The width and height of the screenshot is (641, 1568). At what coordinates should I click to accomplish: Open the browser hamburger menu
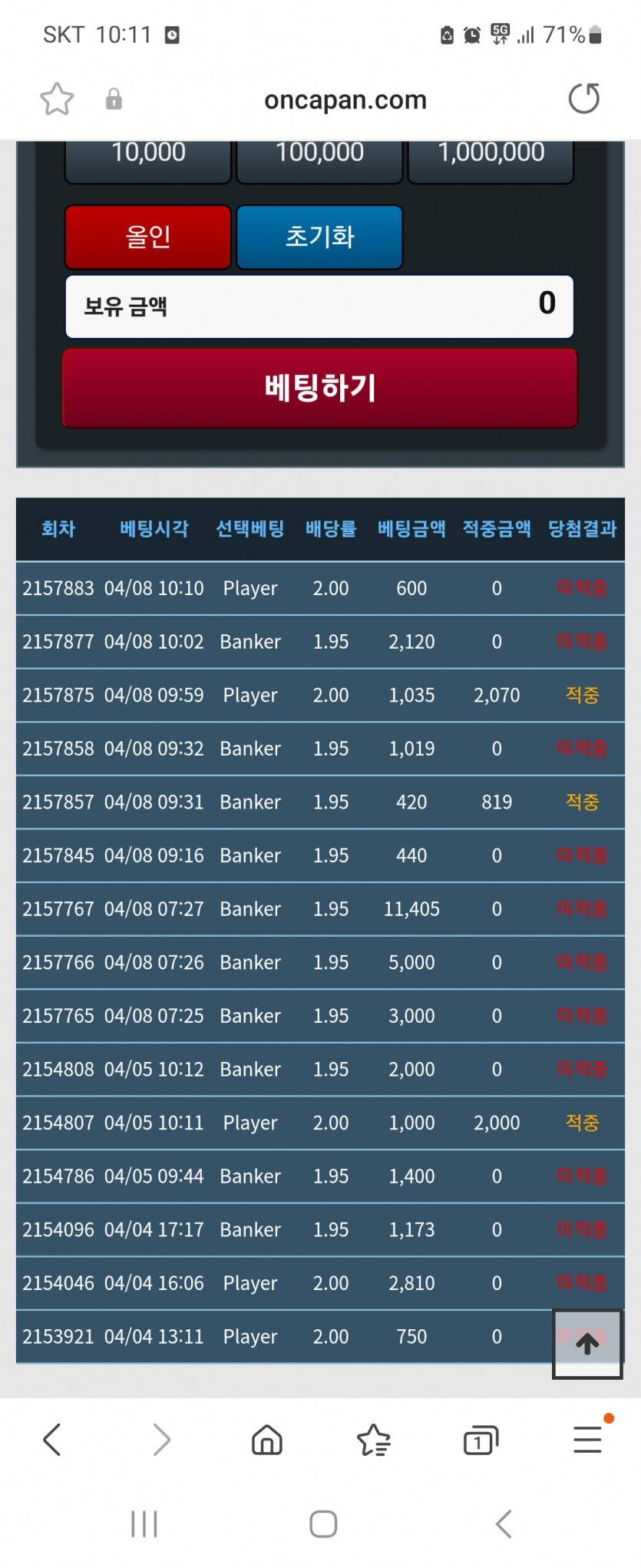[587, 1440]
